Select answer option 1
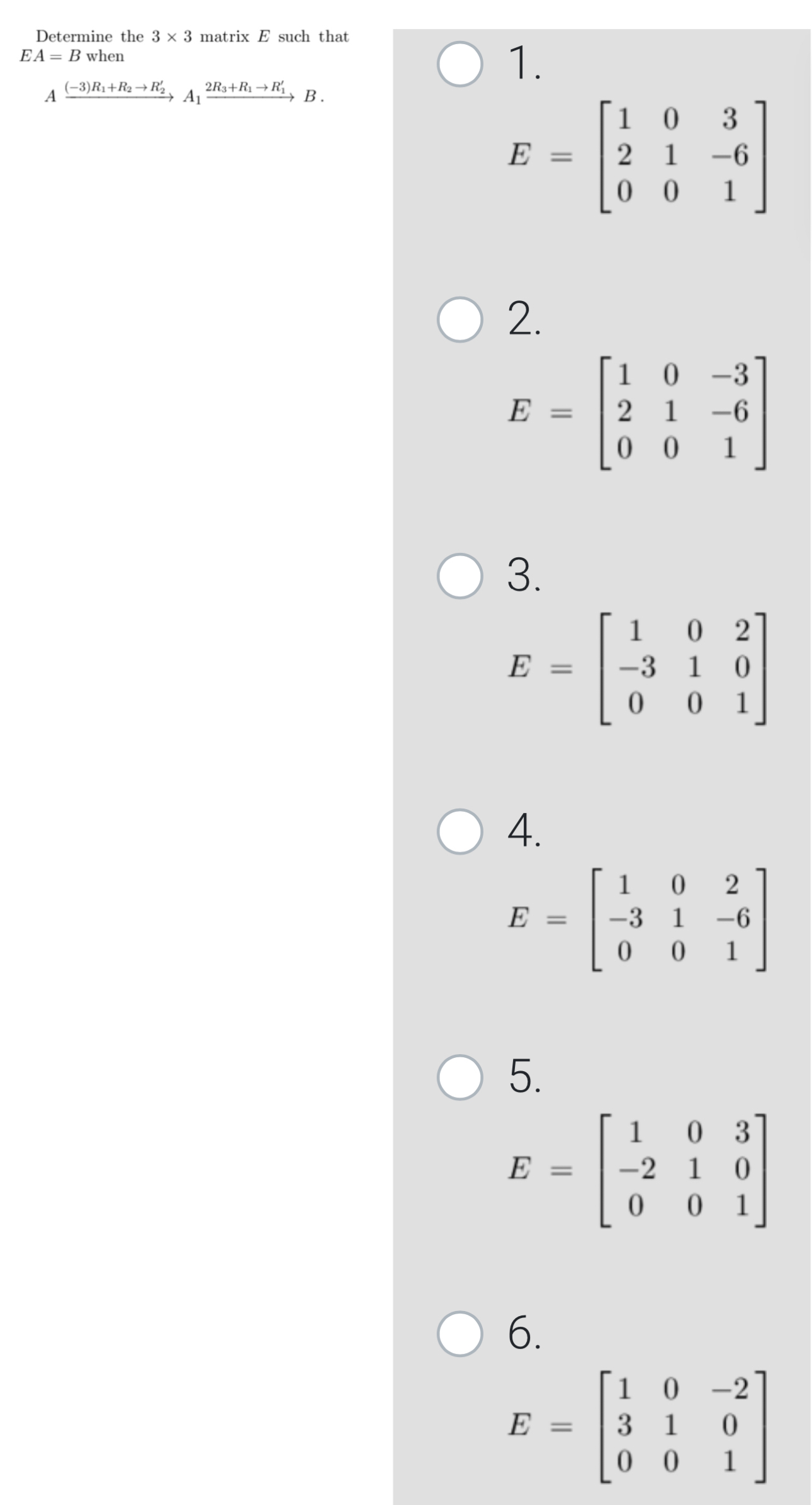This screenshot has width=812, height=1505. pyautogui.click(x=460, y=64)
